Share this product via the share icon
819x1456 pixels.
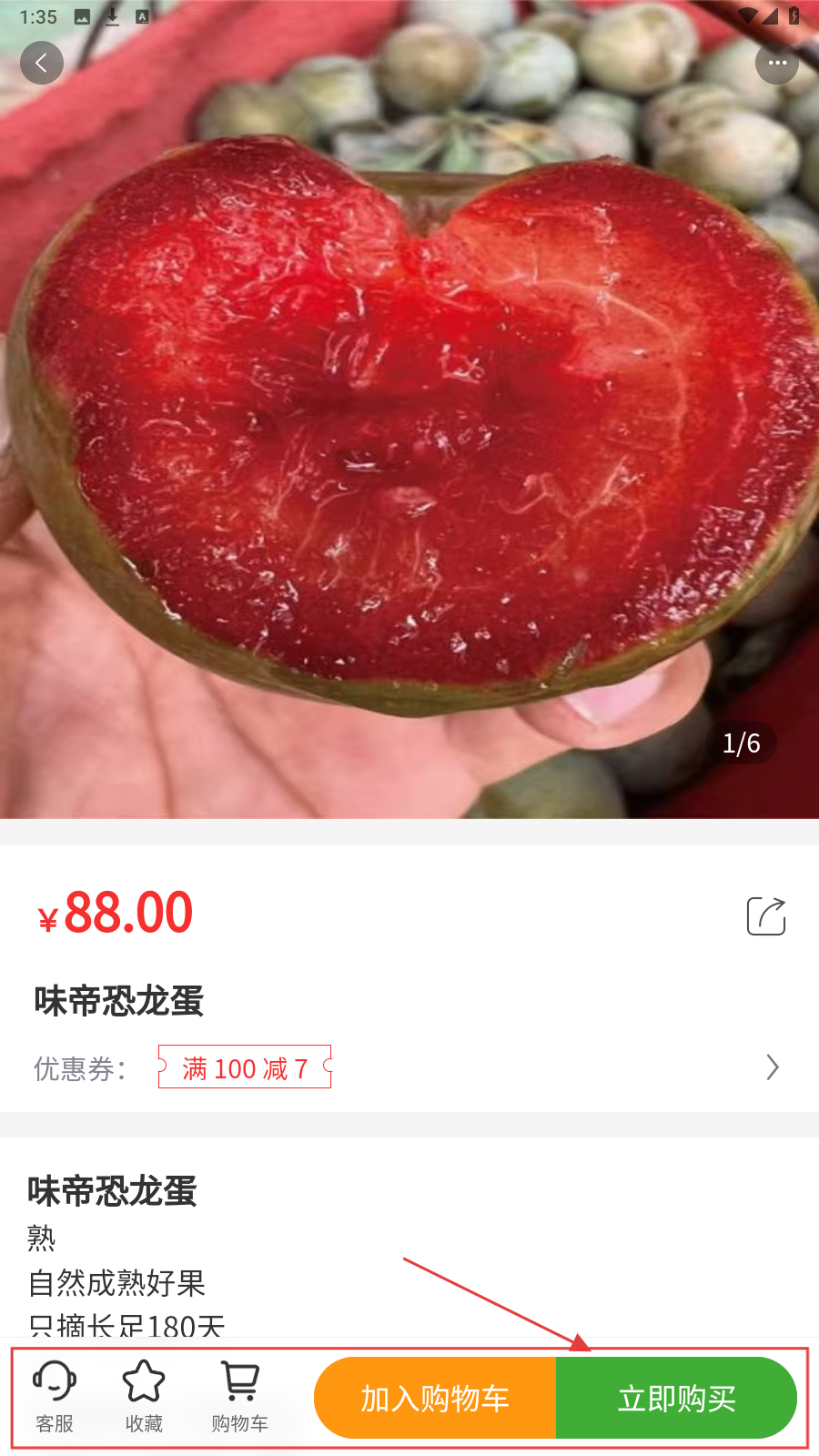point(766,916)
